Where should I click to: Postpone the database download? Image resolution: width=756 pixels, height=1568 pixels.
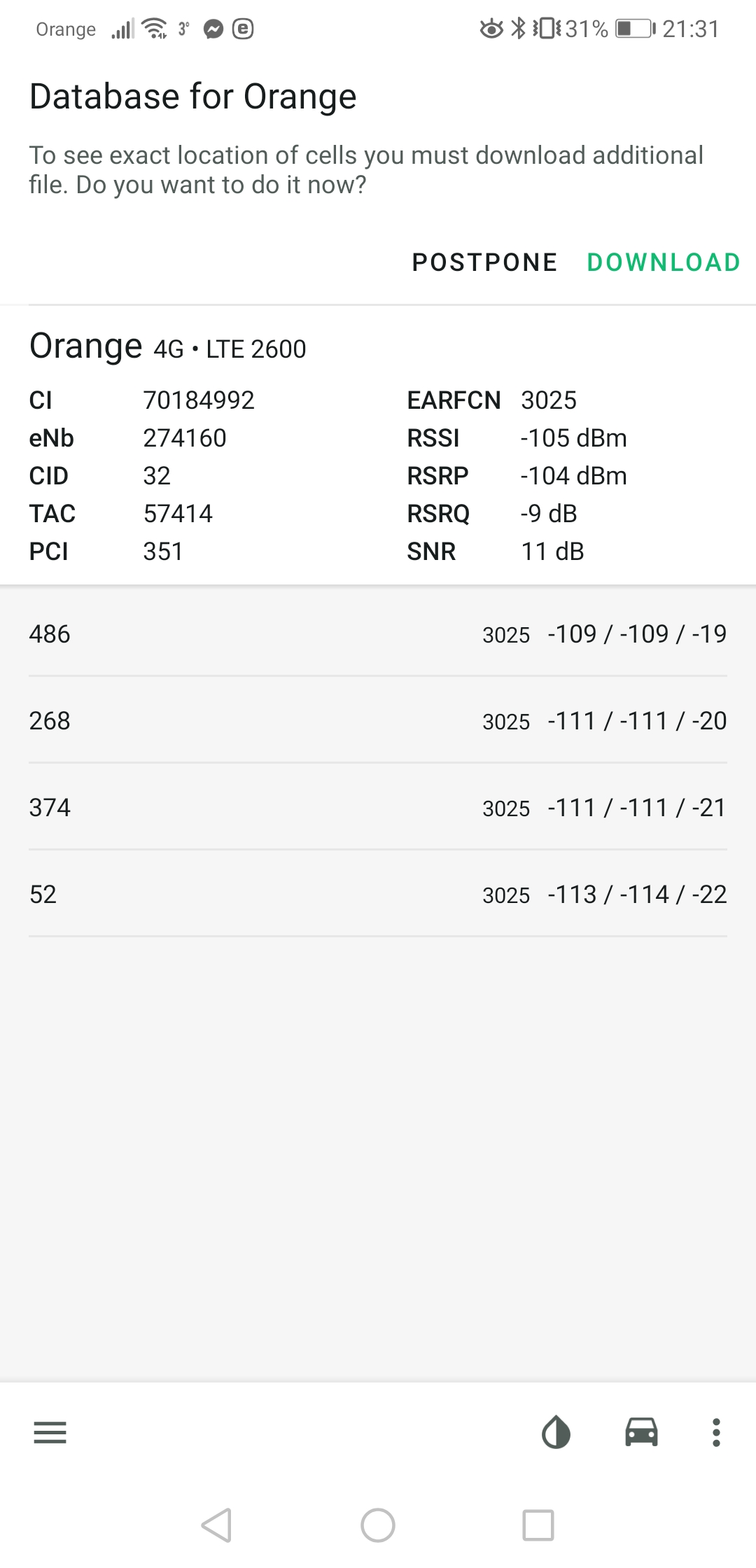pos(484,262)
